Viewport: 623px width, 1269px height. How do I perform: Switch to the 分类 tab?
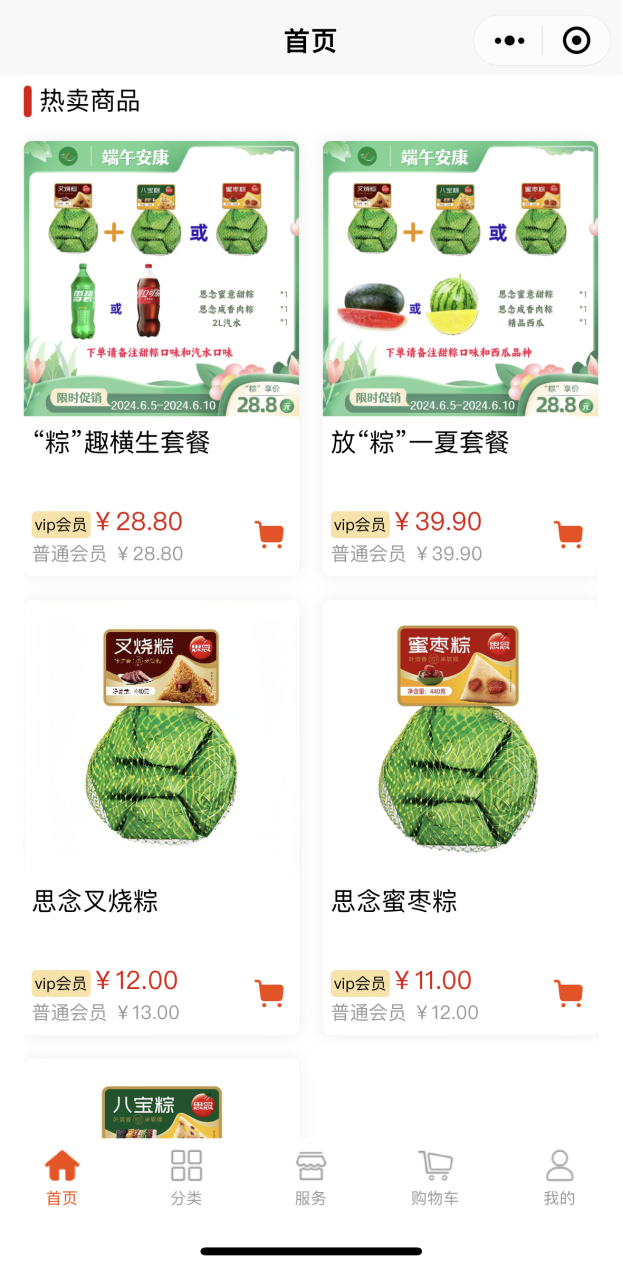186,1178
